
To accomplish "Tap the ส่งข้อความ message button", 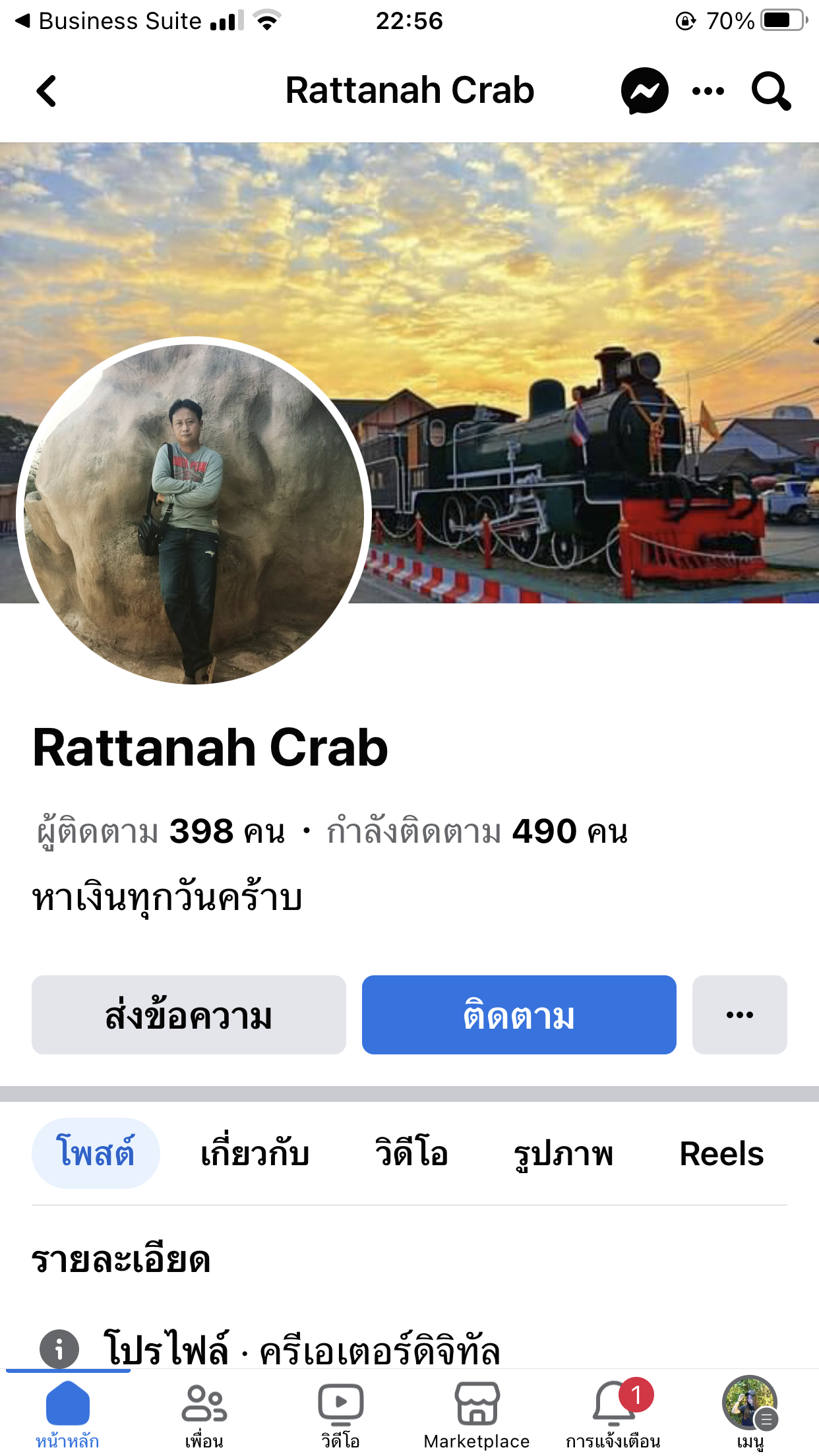I will [x=189, y=1014].
